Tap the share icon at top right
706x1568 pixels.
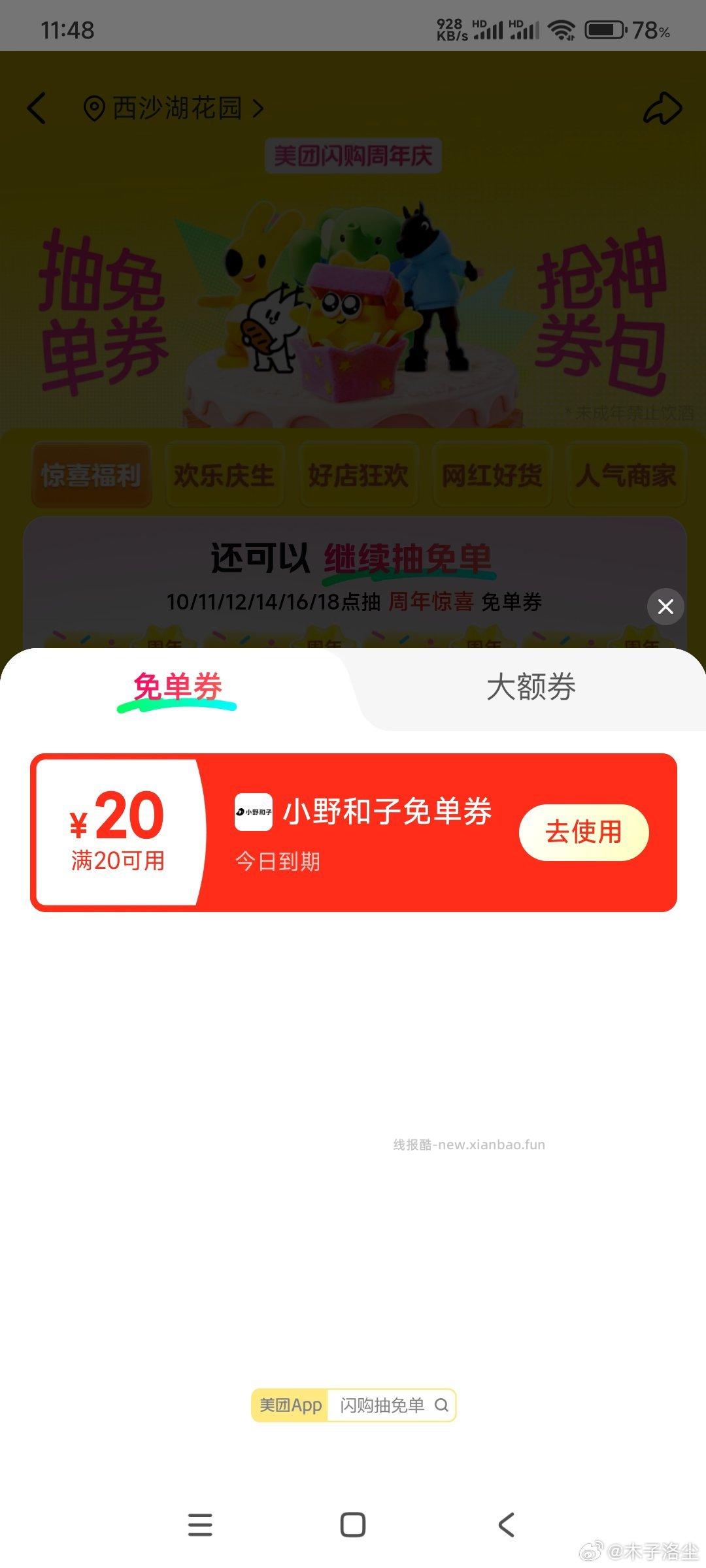tap(664, 106)
